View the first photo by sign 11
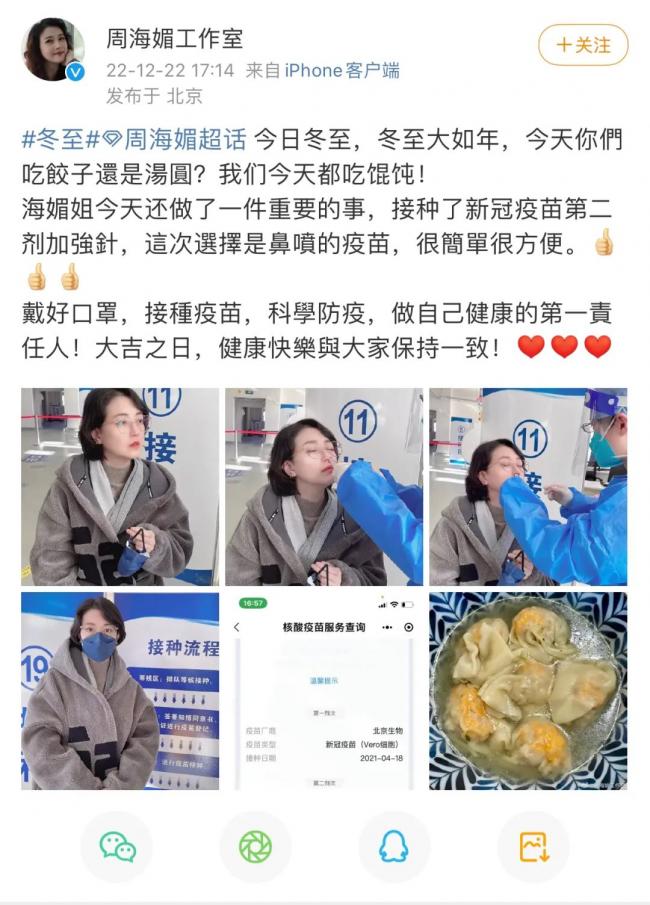650x905 pixels. point(120,486)
